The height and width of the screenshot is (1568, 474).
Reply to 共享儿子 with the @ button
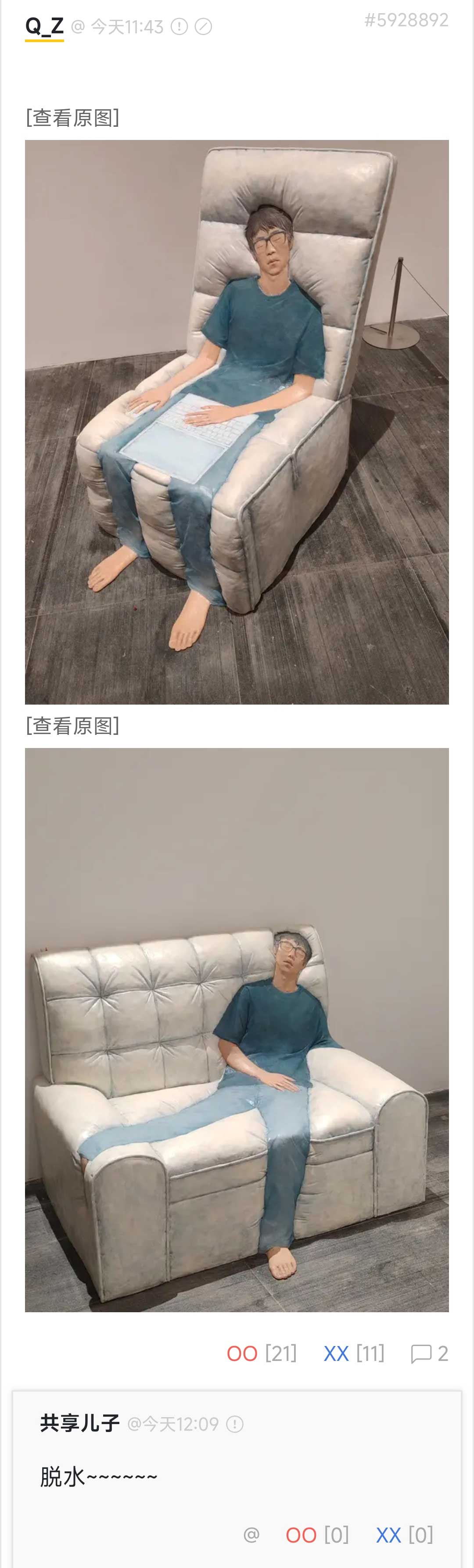[251, 1535]
